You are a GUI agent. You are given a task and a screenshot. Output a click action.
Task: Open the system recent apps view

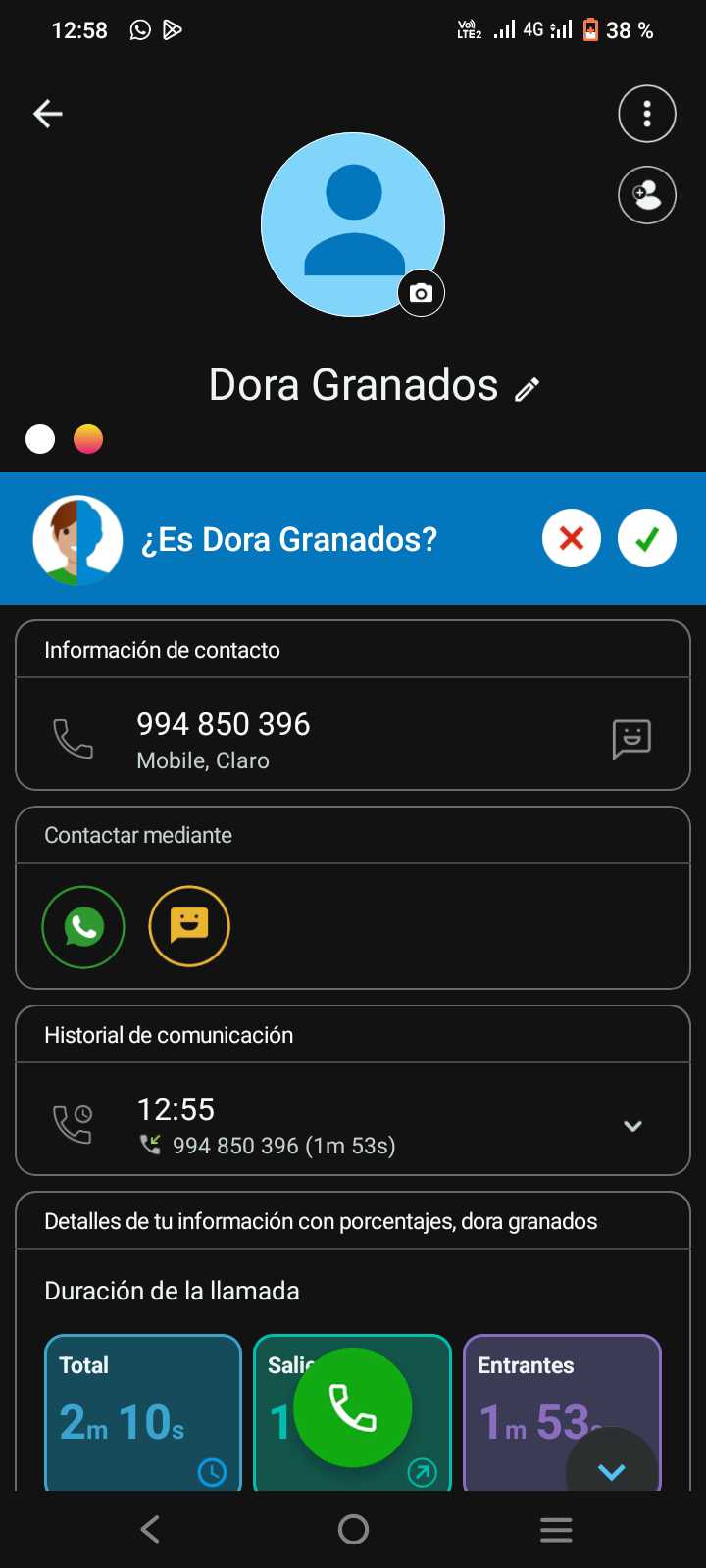pyautogui.click(x=556, y=1529)
